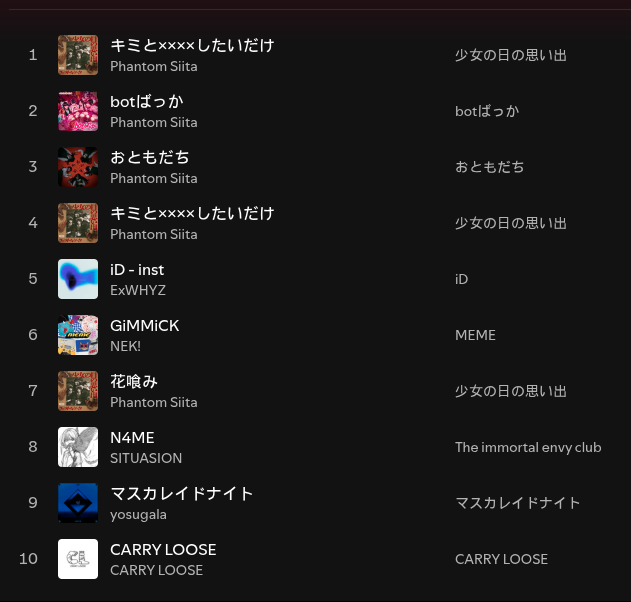Open the MEME album

pos(475,335)
